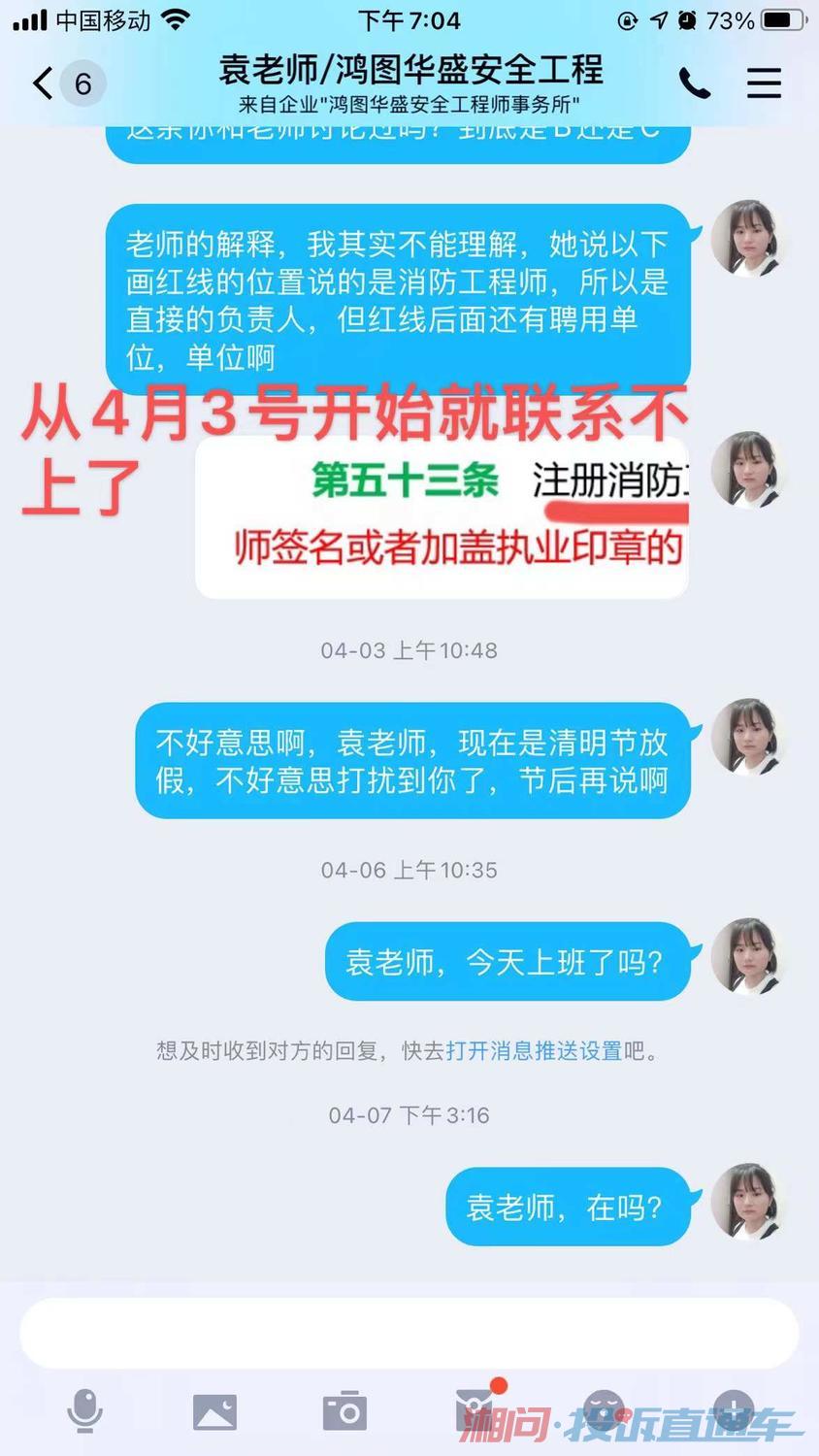The image size is (819, 1456).
Task: Open the camera to take a photo
Action: 344,1410
